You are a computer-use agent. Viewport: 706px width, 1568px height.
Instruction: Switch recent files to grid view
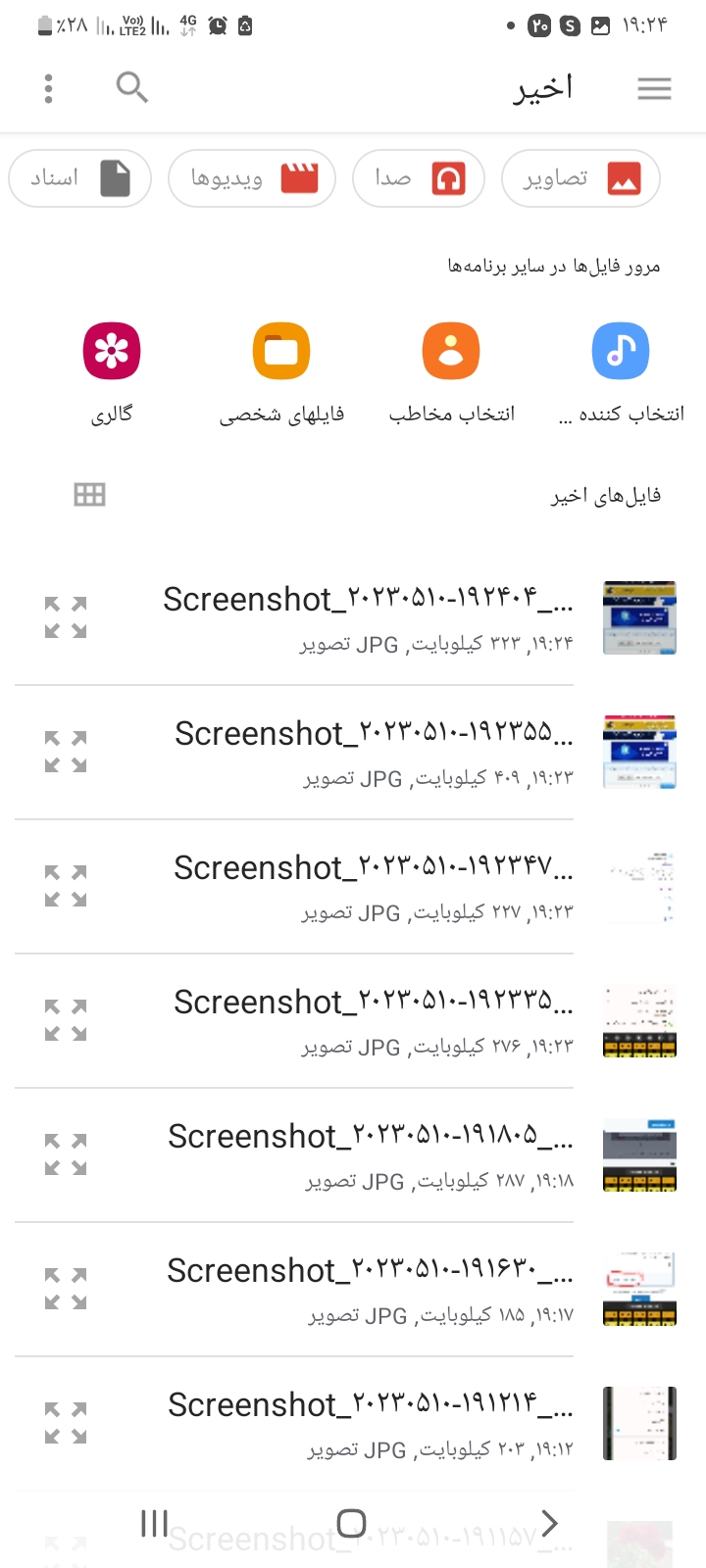click(x=89, y=495)
